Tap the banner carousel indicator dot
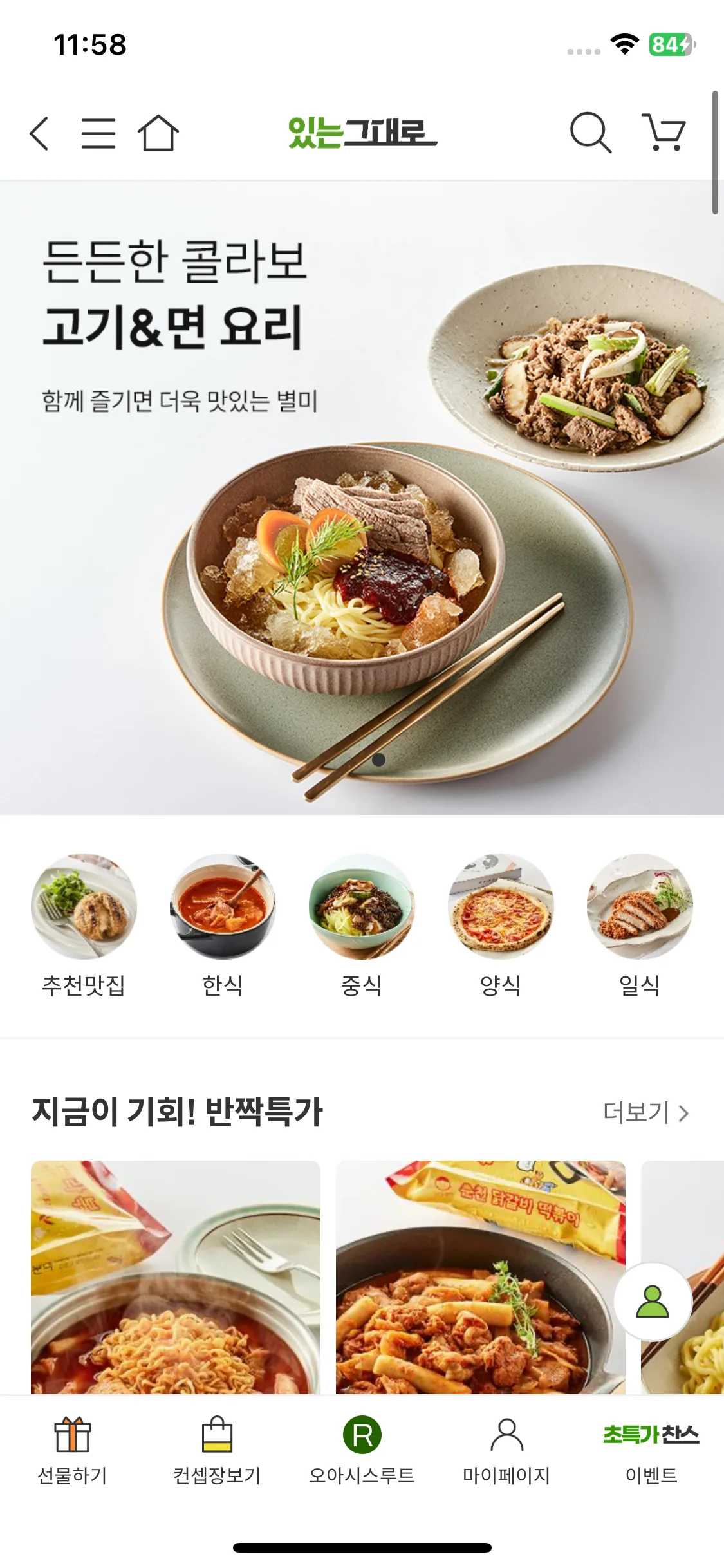Viewport: 724px width, 1568px height. [380, 760]
